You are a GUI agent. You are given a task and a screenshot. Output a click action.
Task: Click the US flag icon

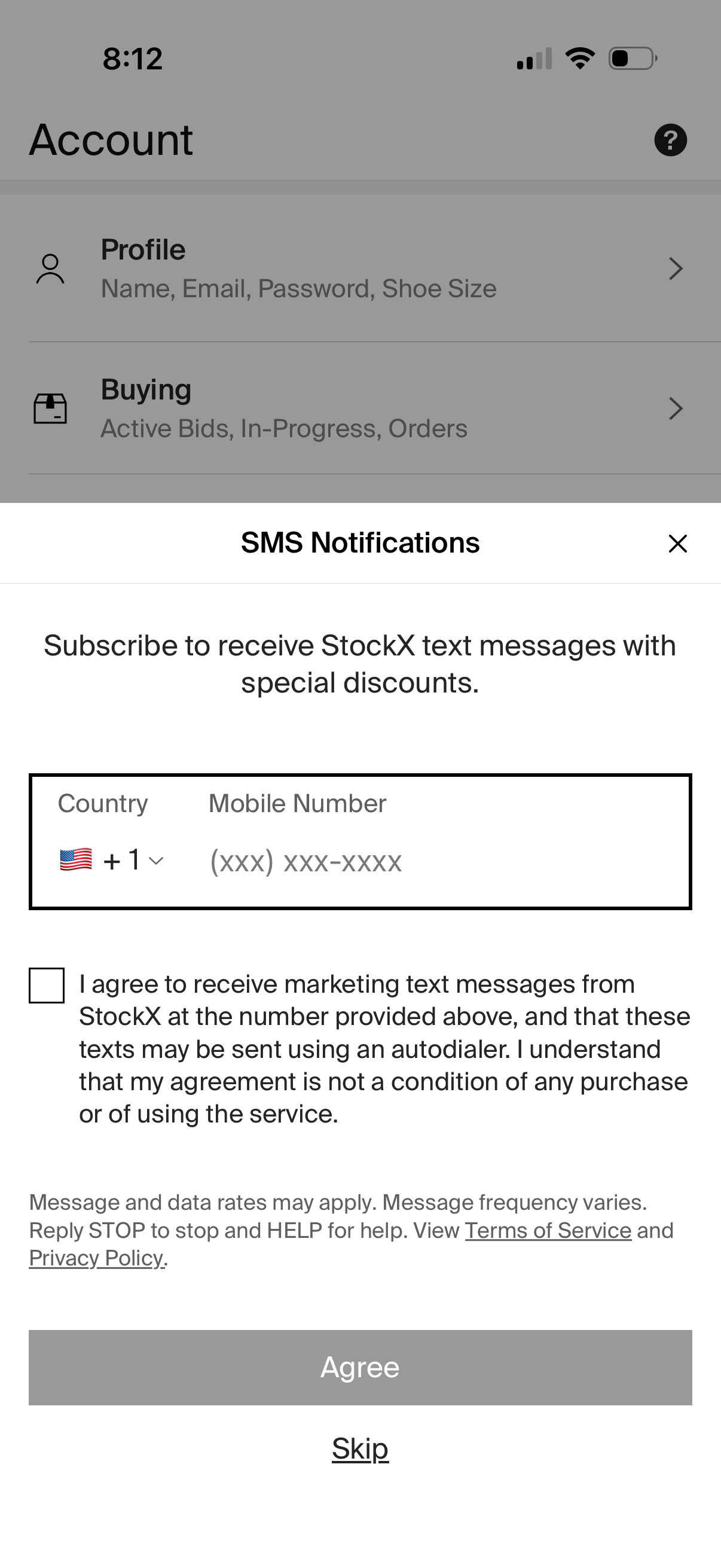pos(75,860)
